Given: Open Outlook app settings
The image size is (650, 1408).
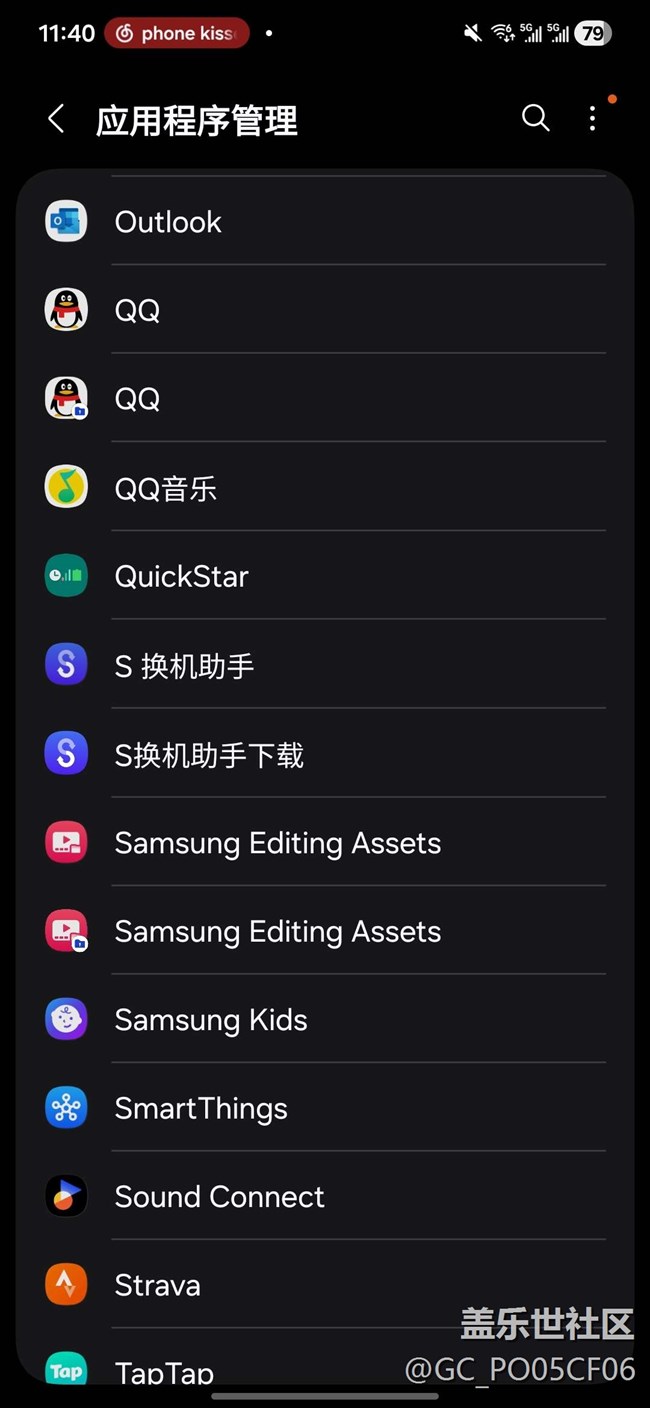Looking at the screenshot, I should 168,222.
